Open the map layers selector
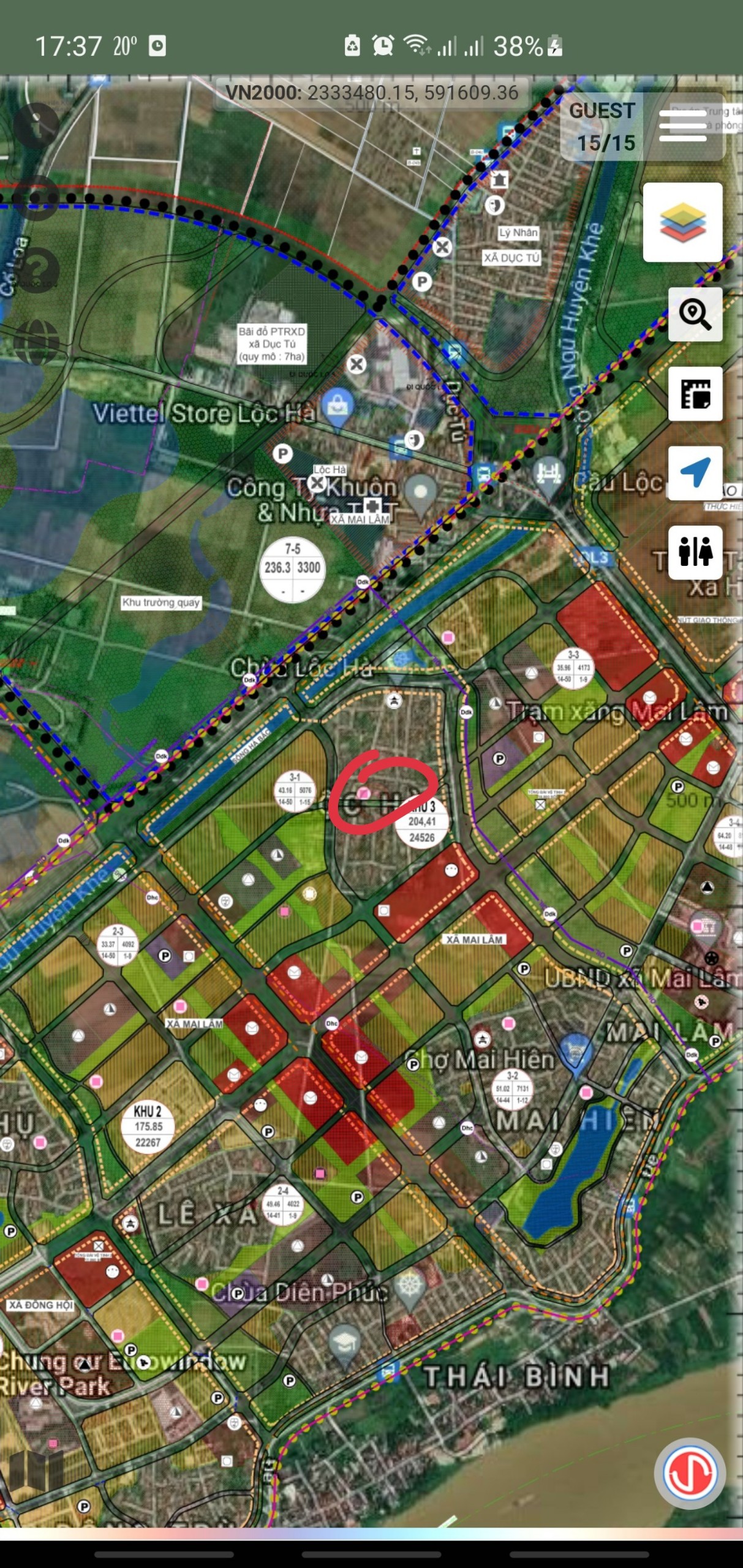The height and width of the screenshot is (1568, 743). 682,222
